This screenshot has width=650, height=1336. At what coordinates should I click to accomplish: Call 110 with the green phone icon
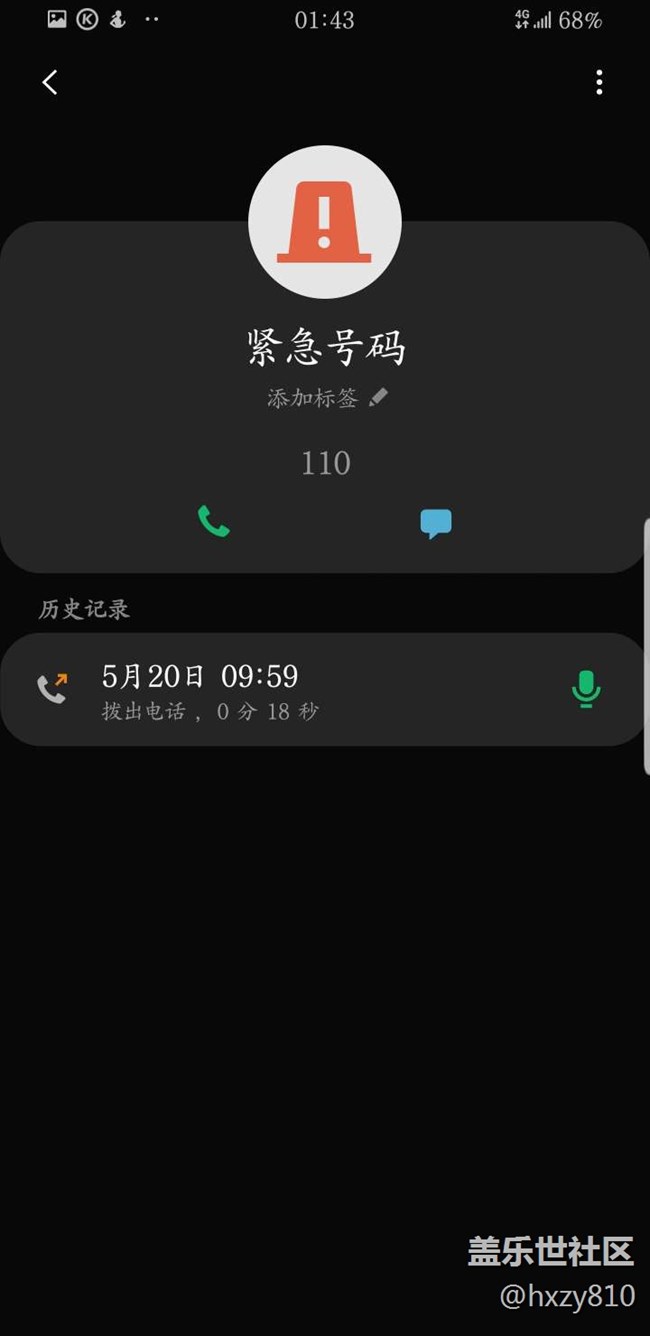point(213,521)
